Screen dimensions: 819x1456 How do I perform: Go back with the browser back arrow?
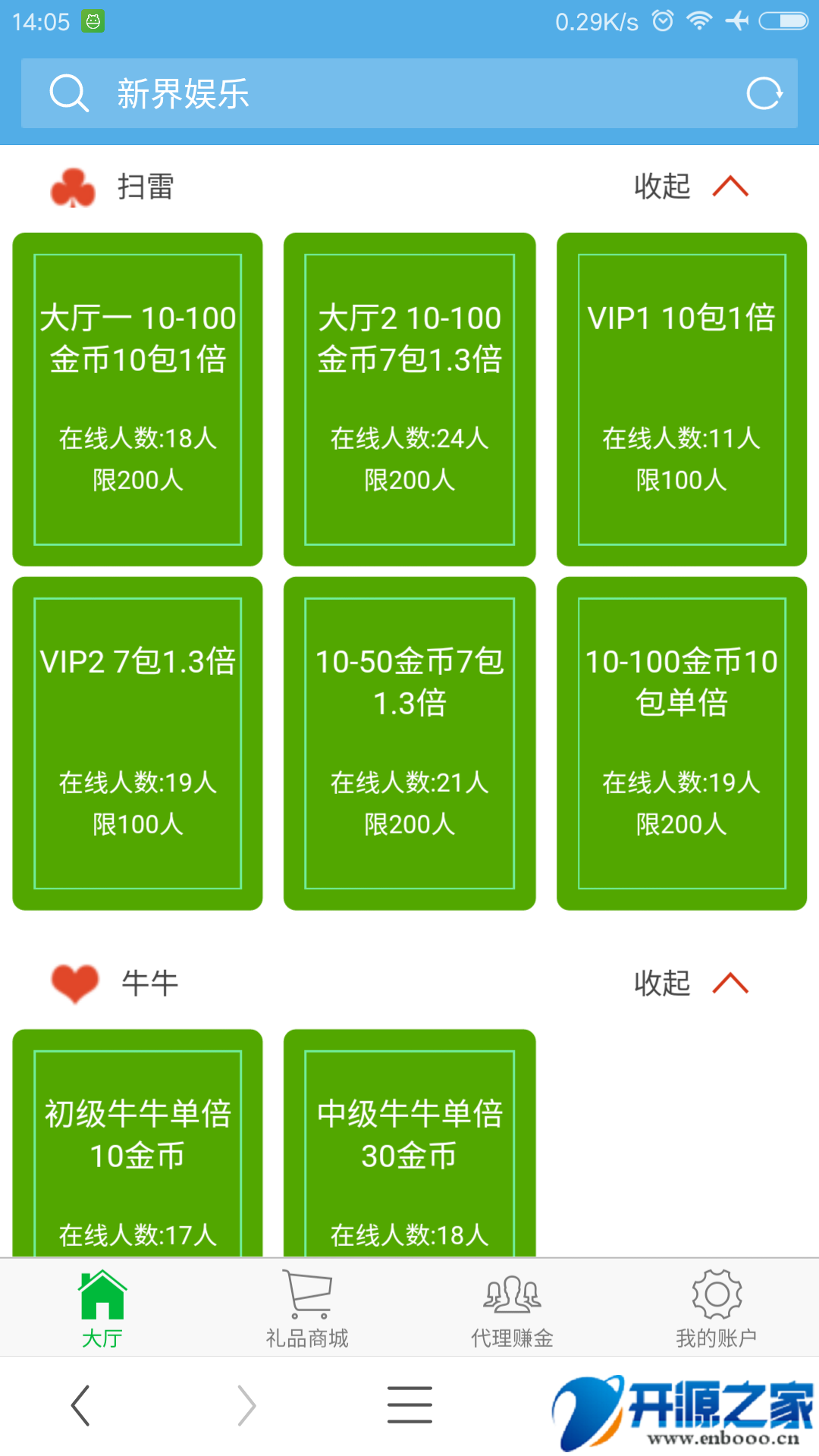point(81,1405)
